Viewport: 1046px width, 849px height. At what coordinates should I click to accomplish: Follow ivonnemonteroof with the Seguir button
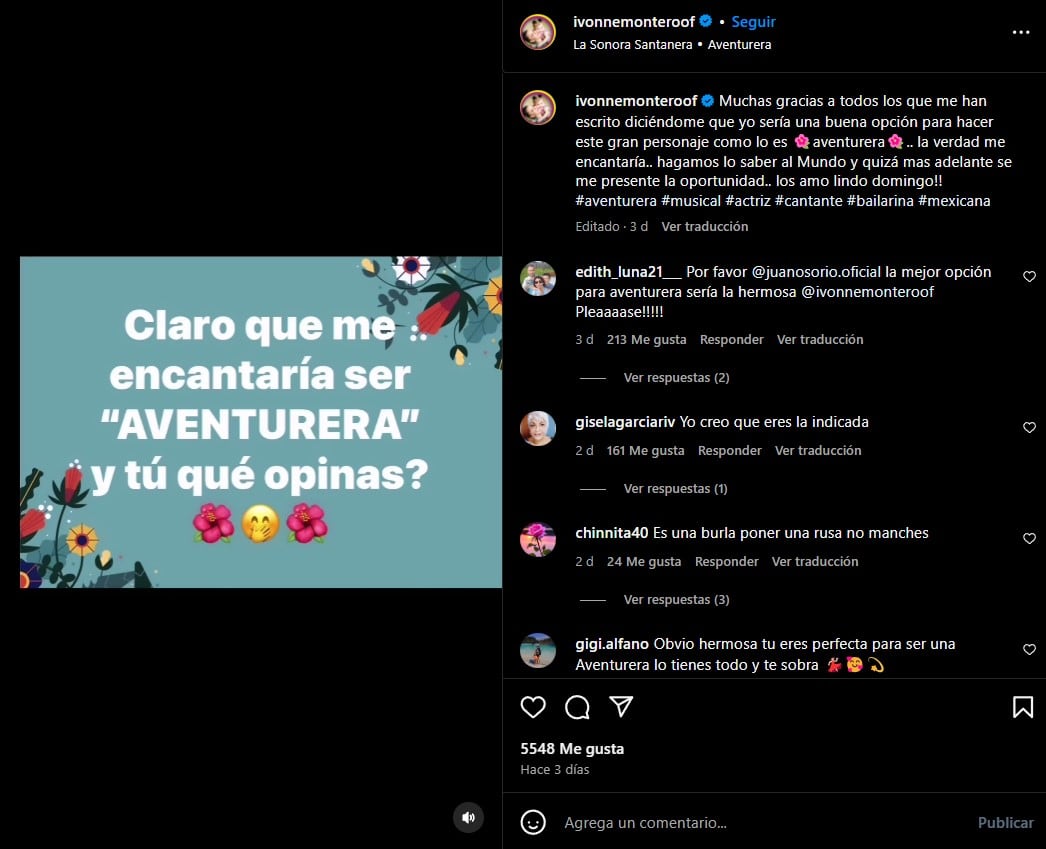point(753,22)
